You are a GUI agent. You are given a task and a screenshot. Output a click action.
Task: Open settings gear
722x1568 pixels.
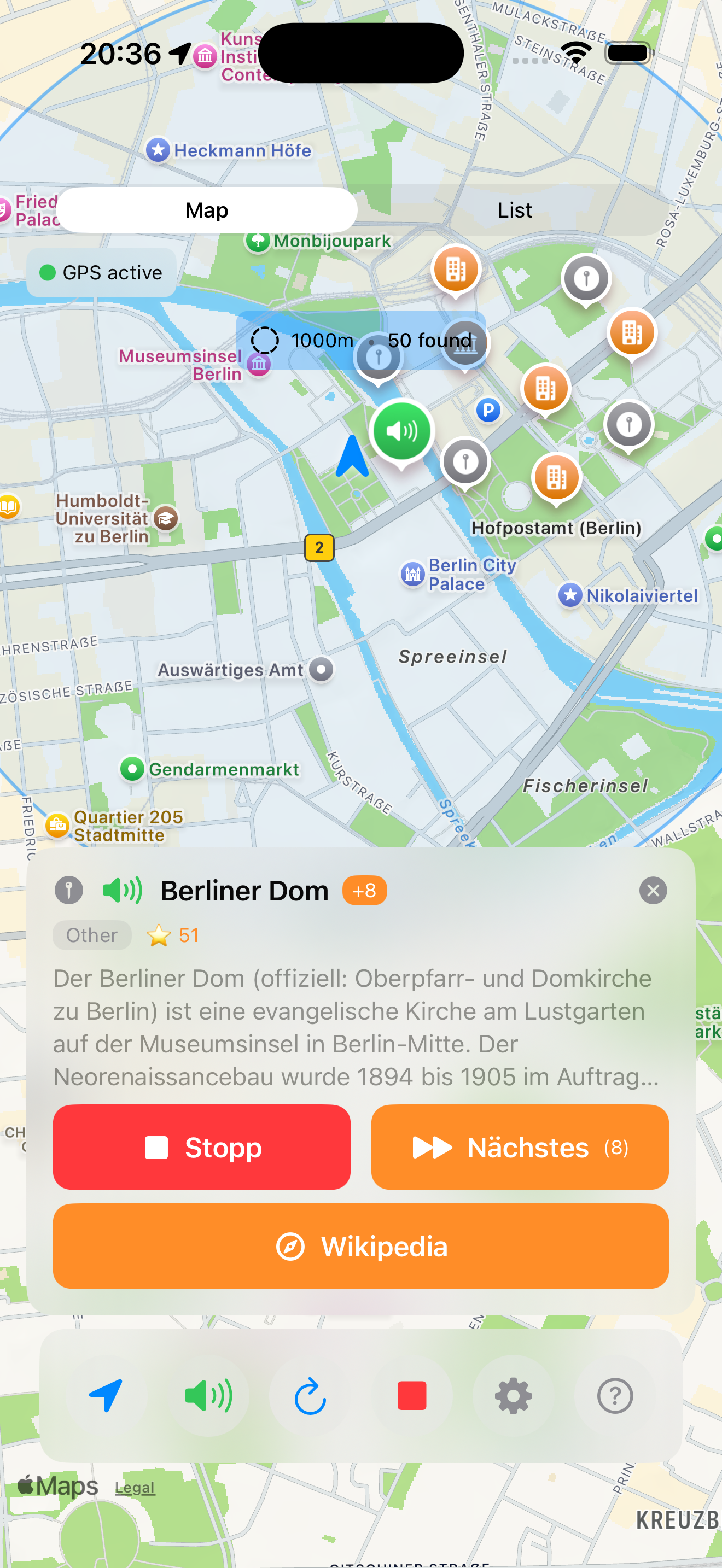(x=513, y=1395)
